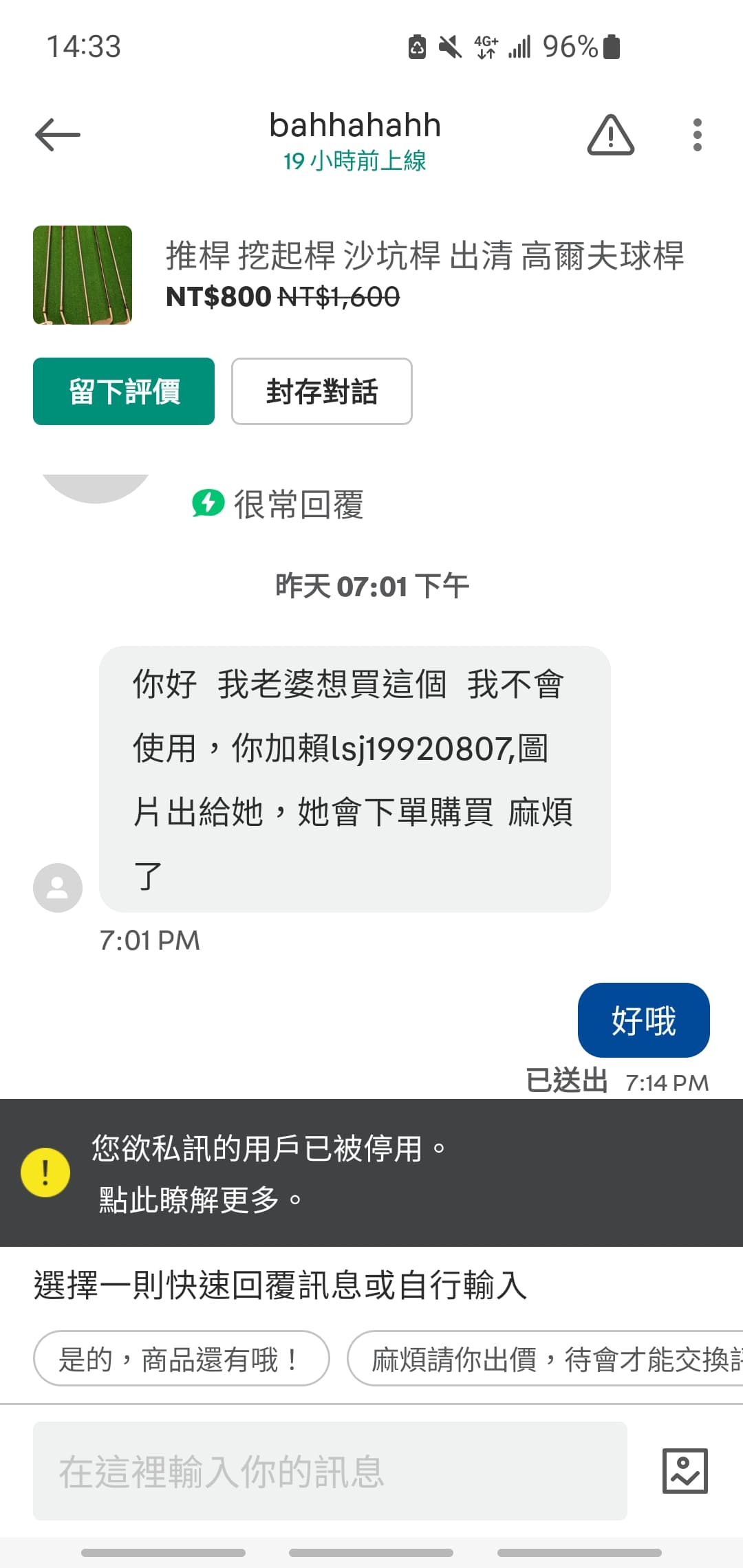Open the sender's avatar beside the message
Image resolution: width=743 pixels, height=1568 pixels.
[58, 887]
